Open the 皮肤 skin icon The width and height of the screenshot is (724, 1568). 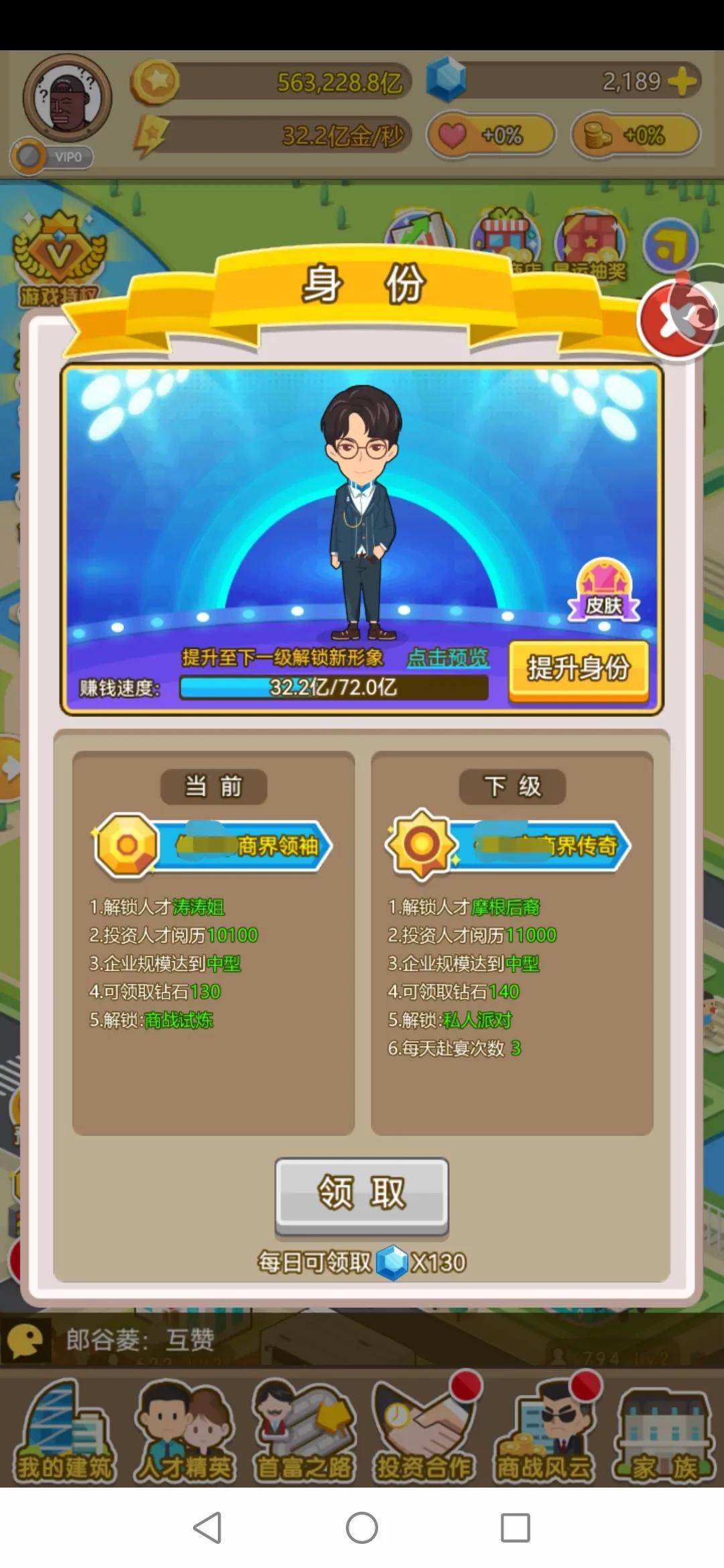[604, 591]
